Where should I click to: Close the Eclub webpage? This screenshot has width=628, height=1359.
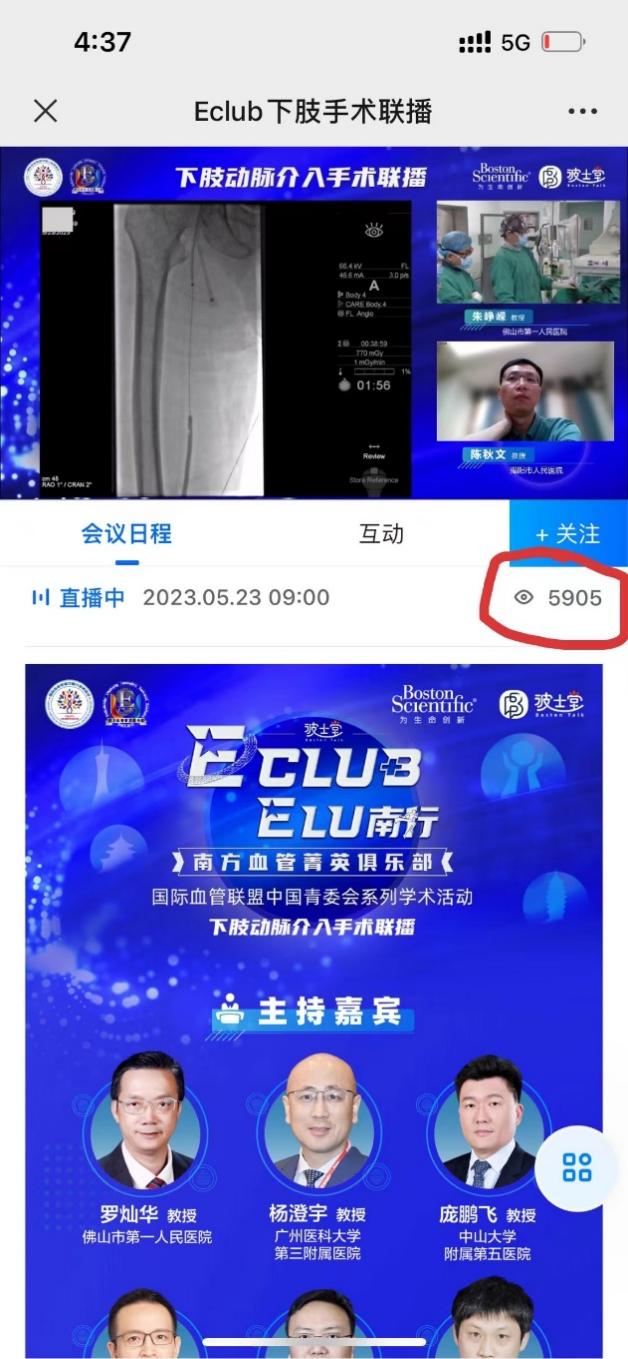(x=45, y=111)
